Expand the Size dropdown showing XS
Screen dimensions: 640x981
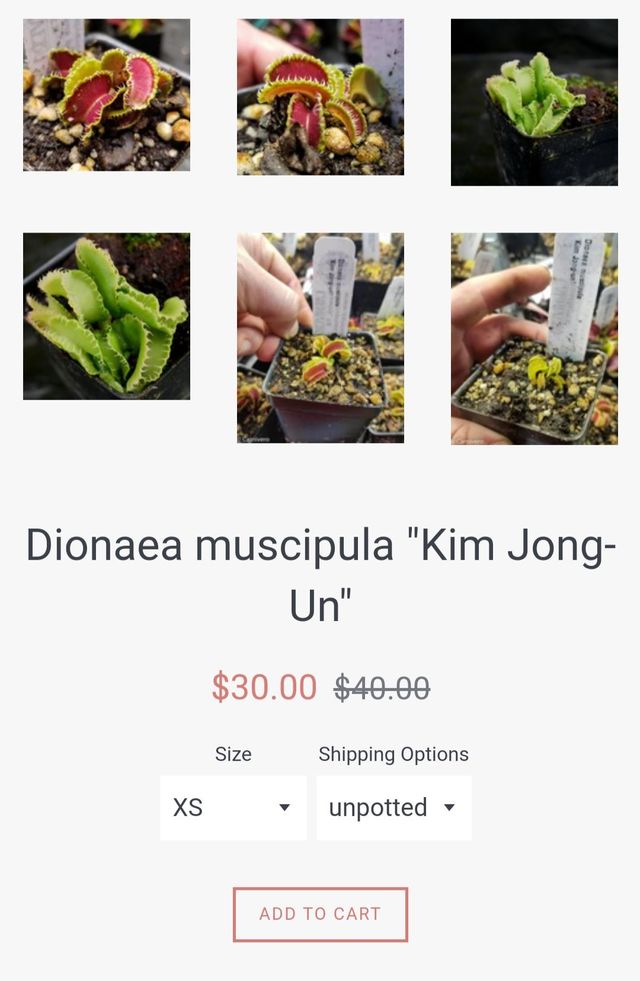coord(233,808)
